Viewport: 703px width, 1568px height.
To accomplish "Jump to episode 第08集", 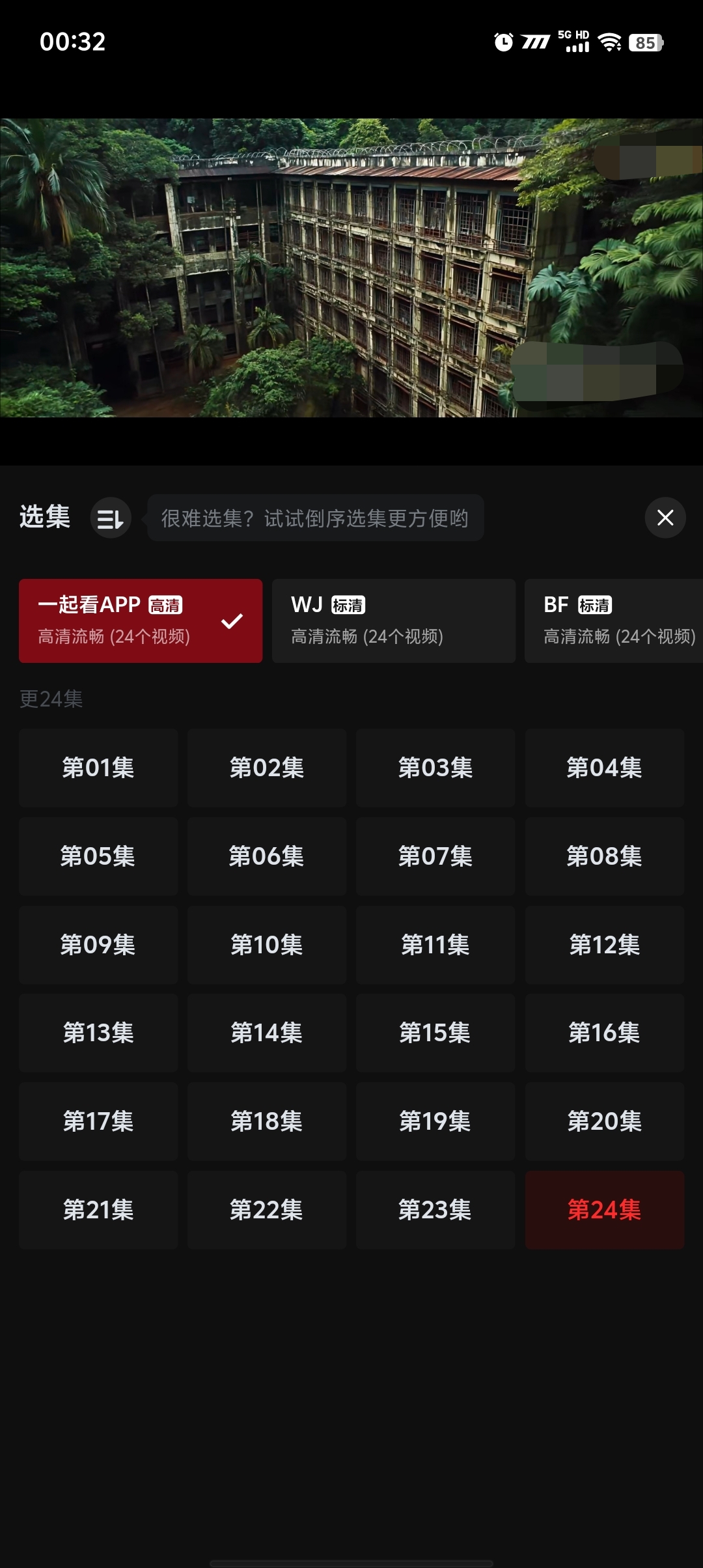I will point(604,856).
